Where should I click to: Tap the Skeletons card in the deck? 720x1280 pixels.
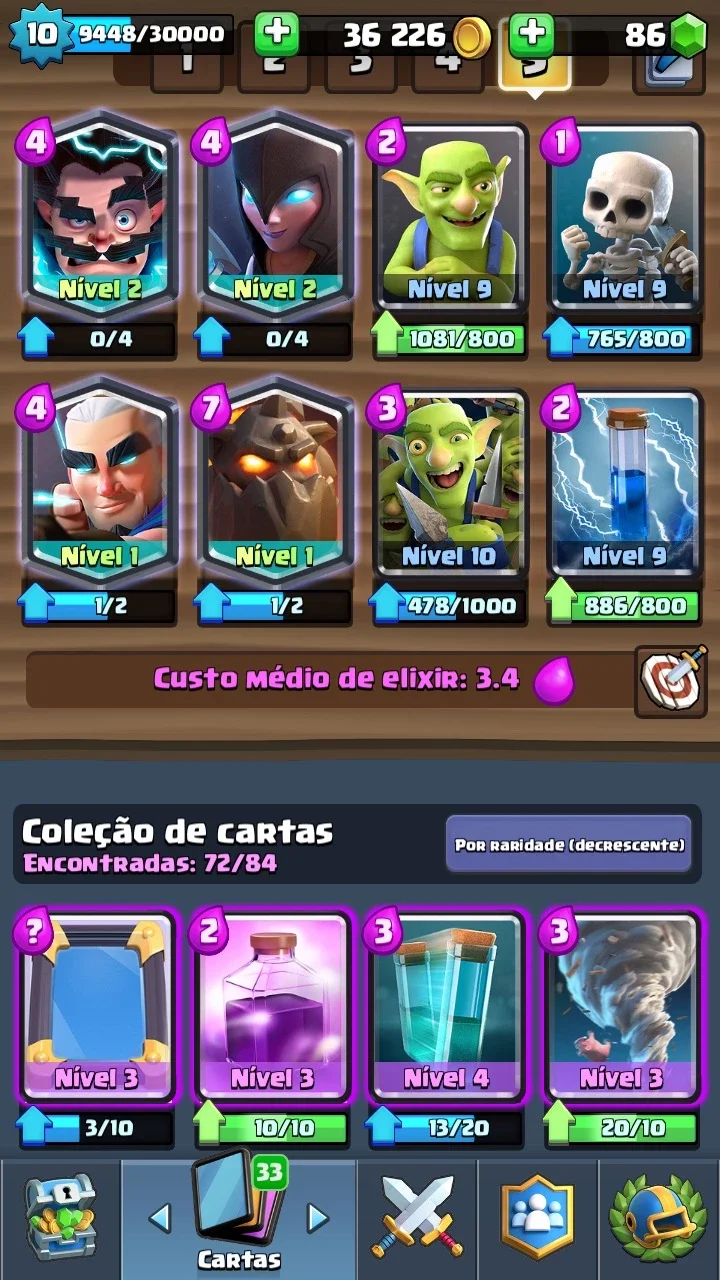[625, 217]
